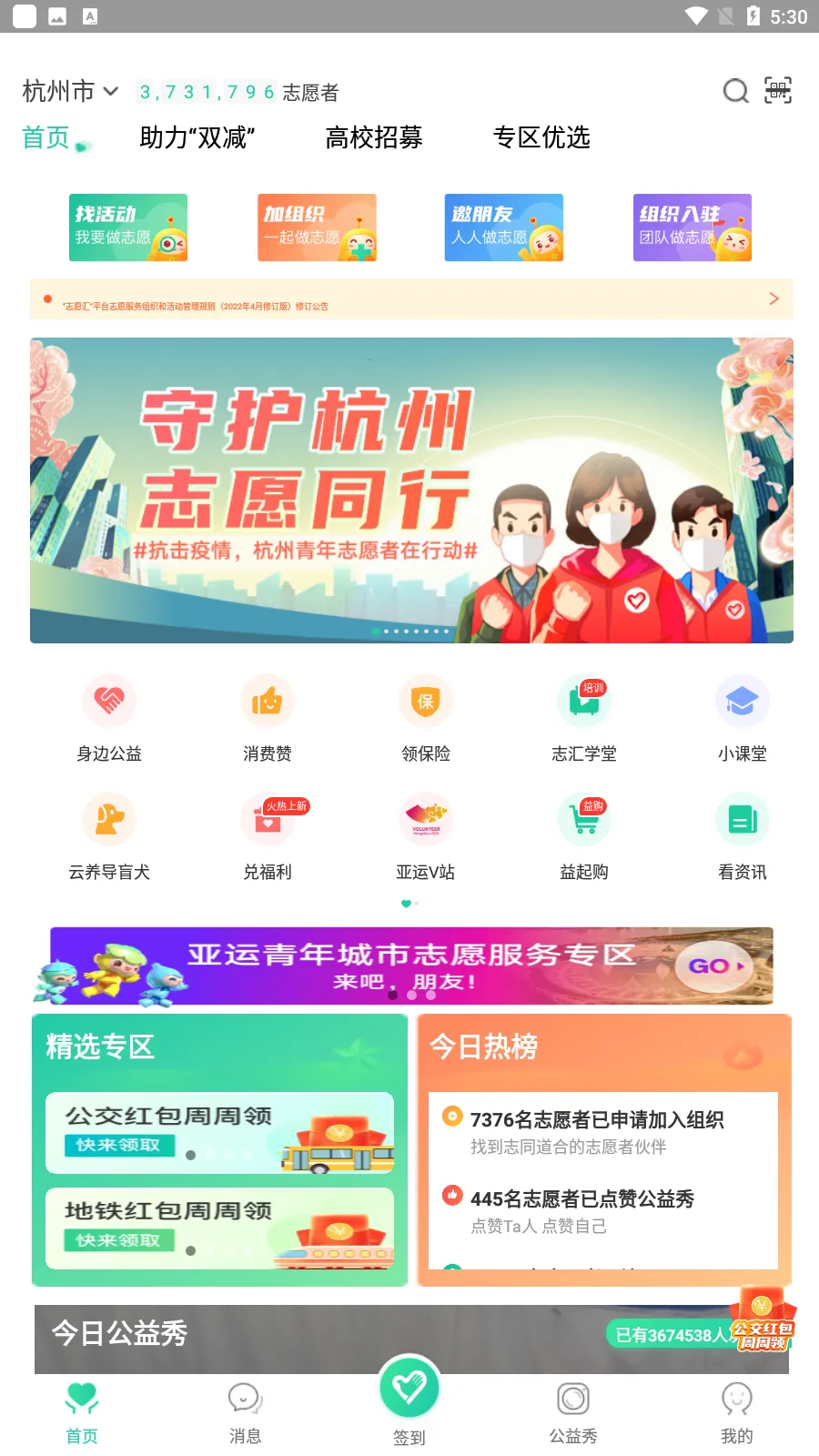Open the platform rules revision notice

(411, 300)
